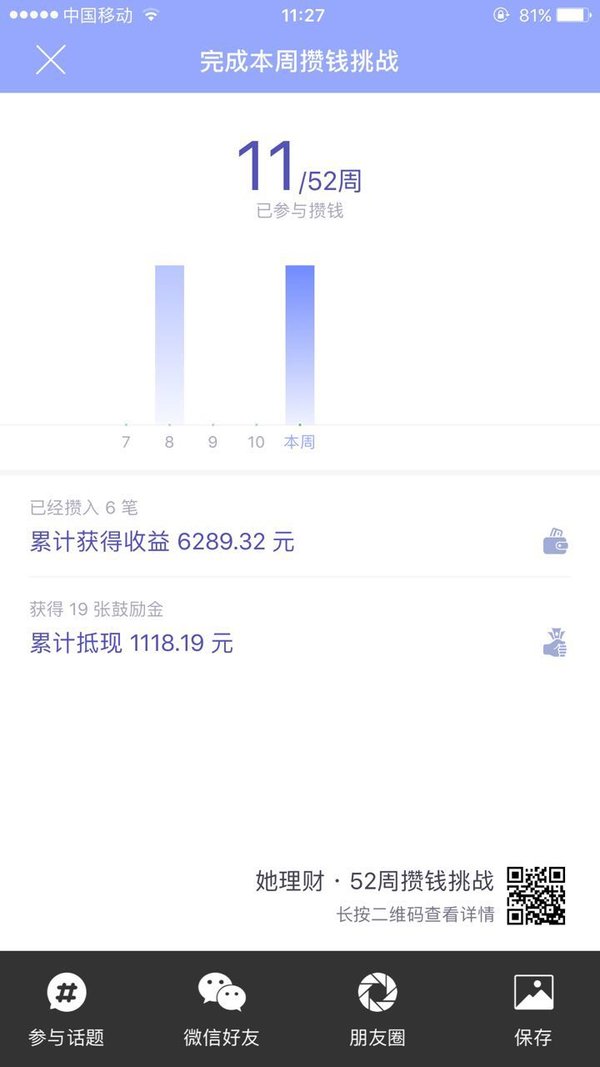Open 累计获得收益 6289.32 元 row

tap(299, 527)
